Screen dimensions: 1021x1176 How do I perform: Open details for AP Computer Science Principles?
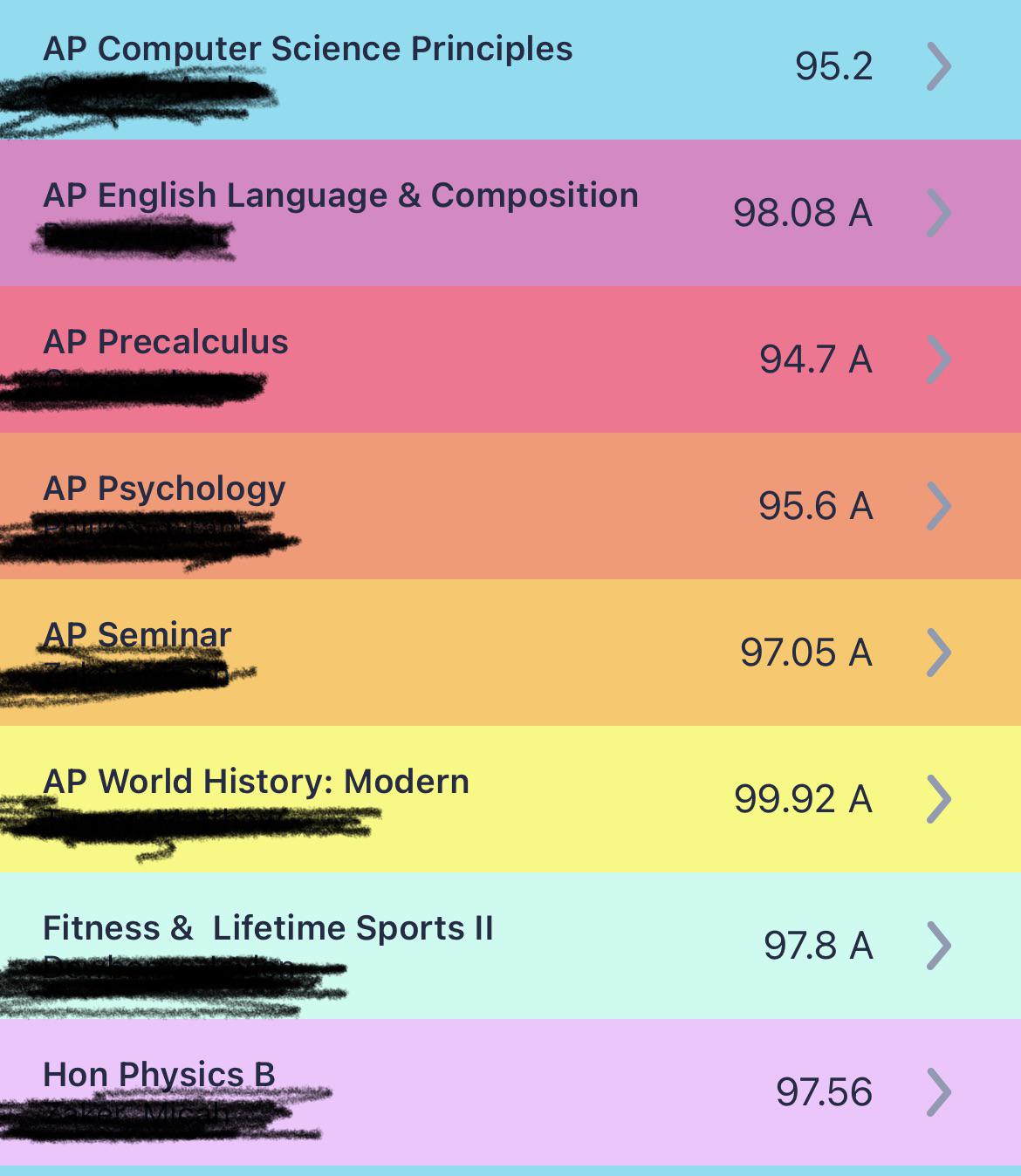click(939, 65)
